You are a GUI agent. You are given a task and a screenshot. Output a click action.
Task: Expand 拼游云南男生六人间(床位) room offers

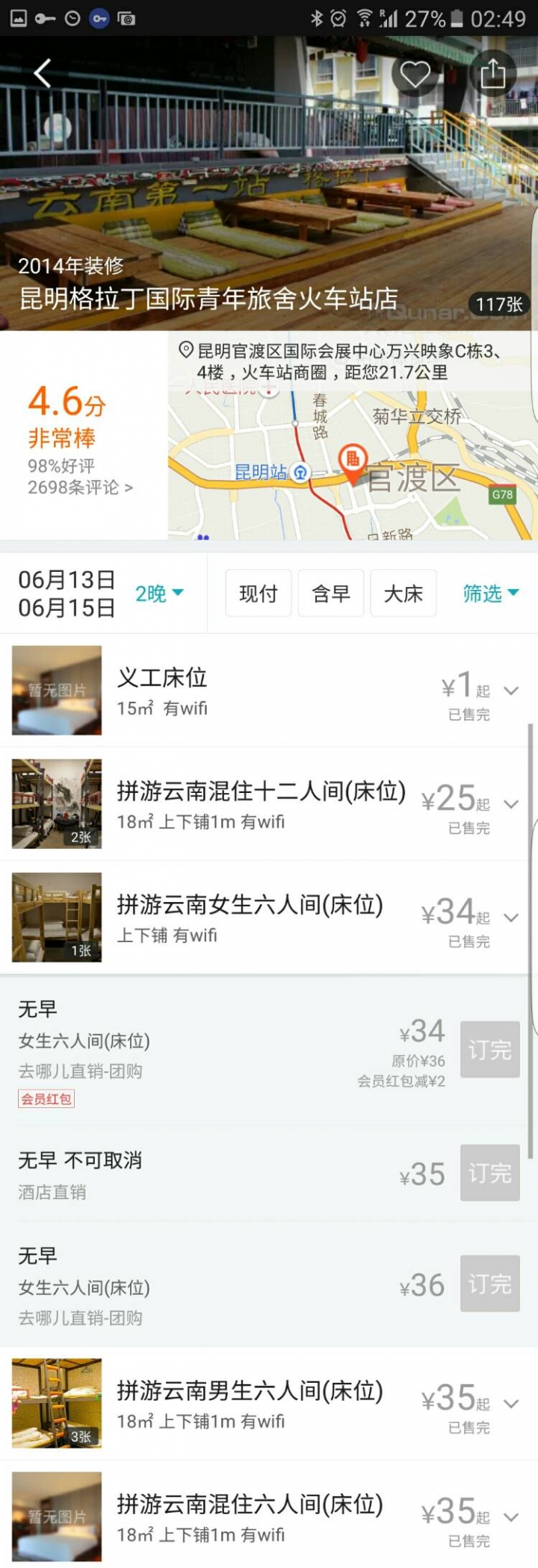(511, 1404)
